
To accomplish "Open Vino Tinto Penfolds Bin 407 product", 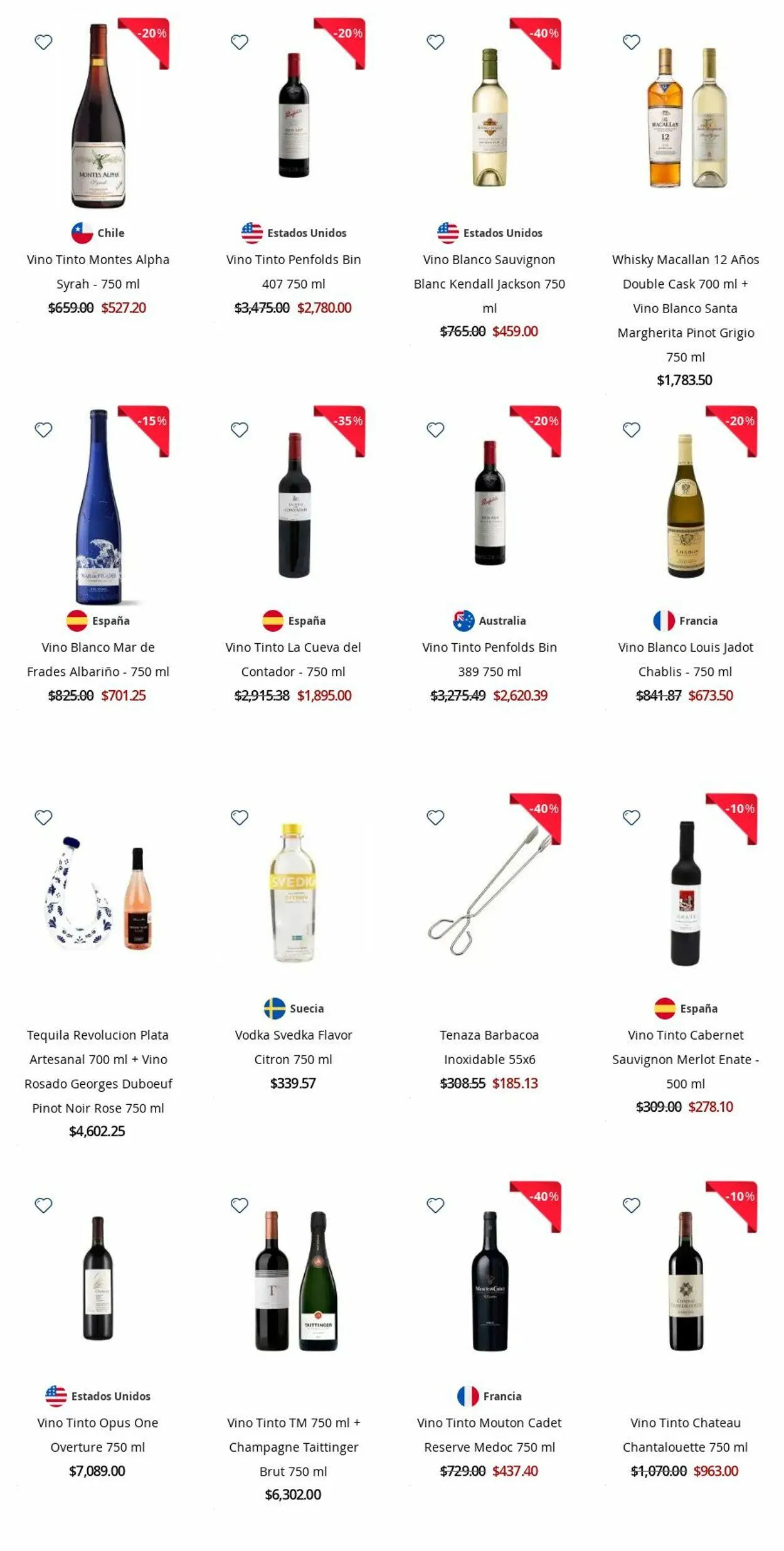I will point(294,272).
